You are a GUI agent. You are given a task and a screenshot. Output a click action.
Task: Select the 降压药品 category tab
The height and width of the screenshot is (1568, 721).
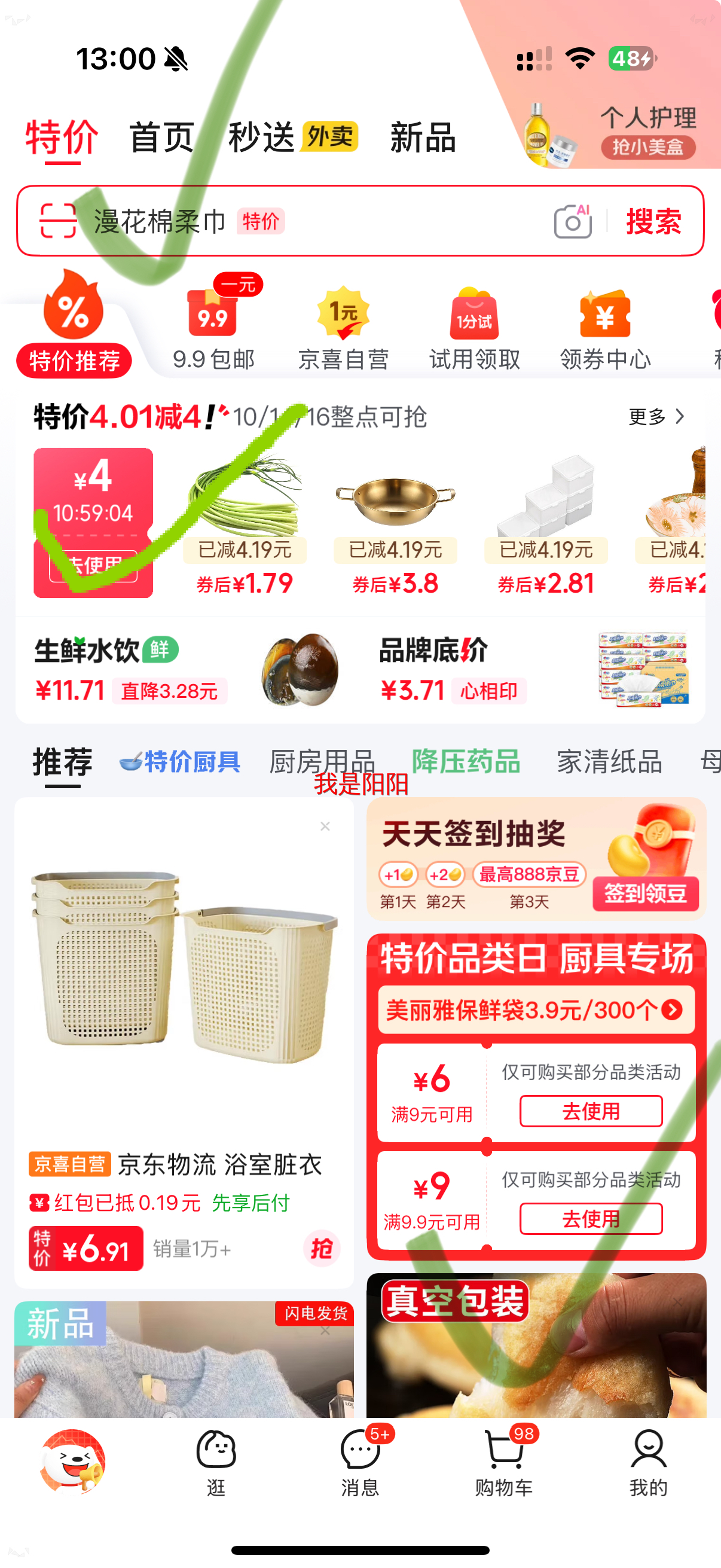466,762
